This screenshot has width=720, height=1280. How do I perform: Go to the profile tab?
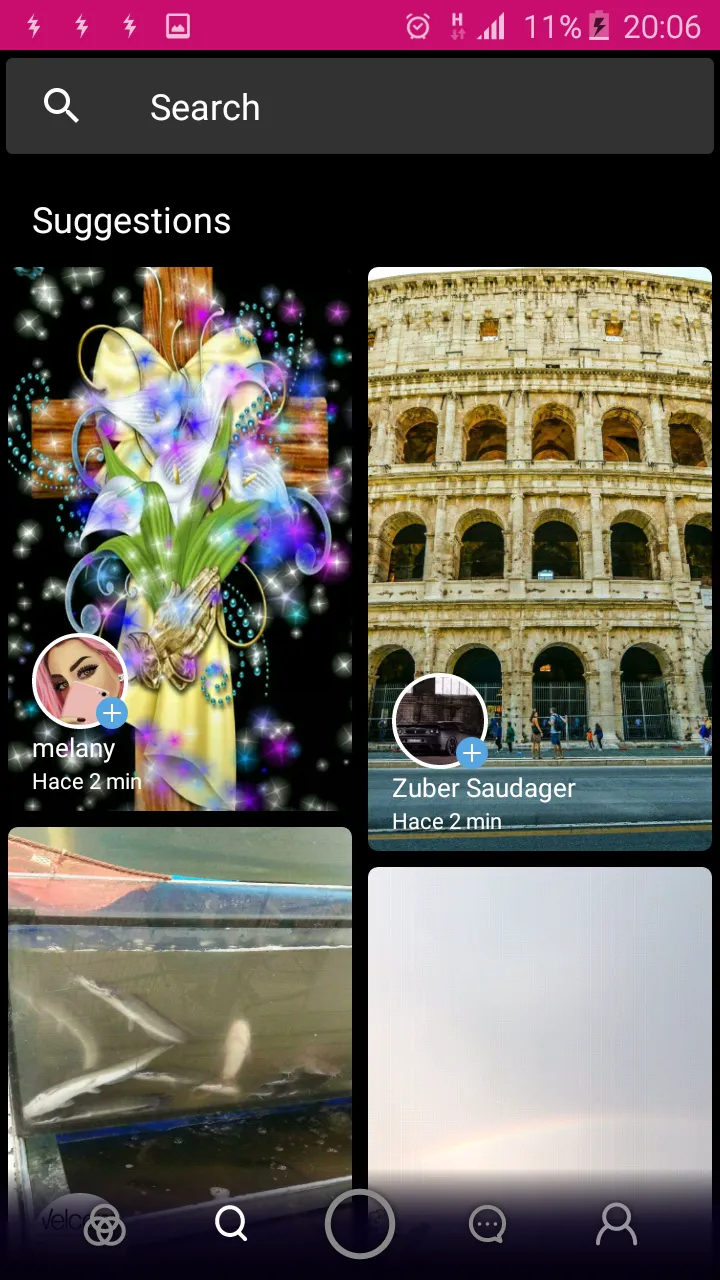click(616, 1223)
